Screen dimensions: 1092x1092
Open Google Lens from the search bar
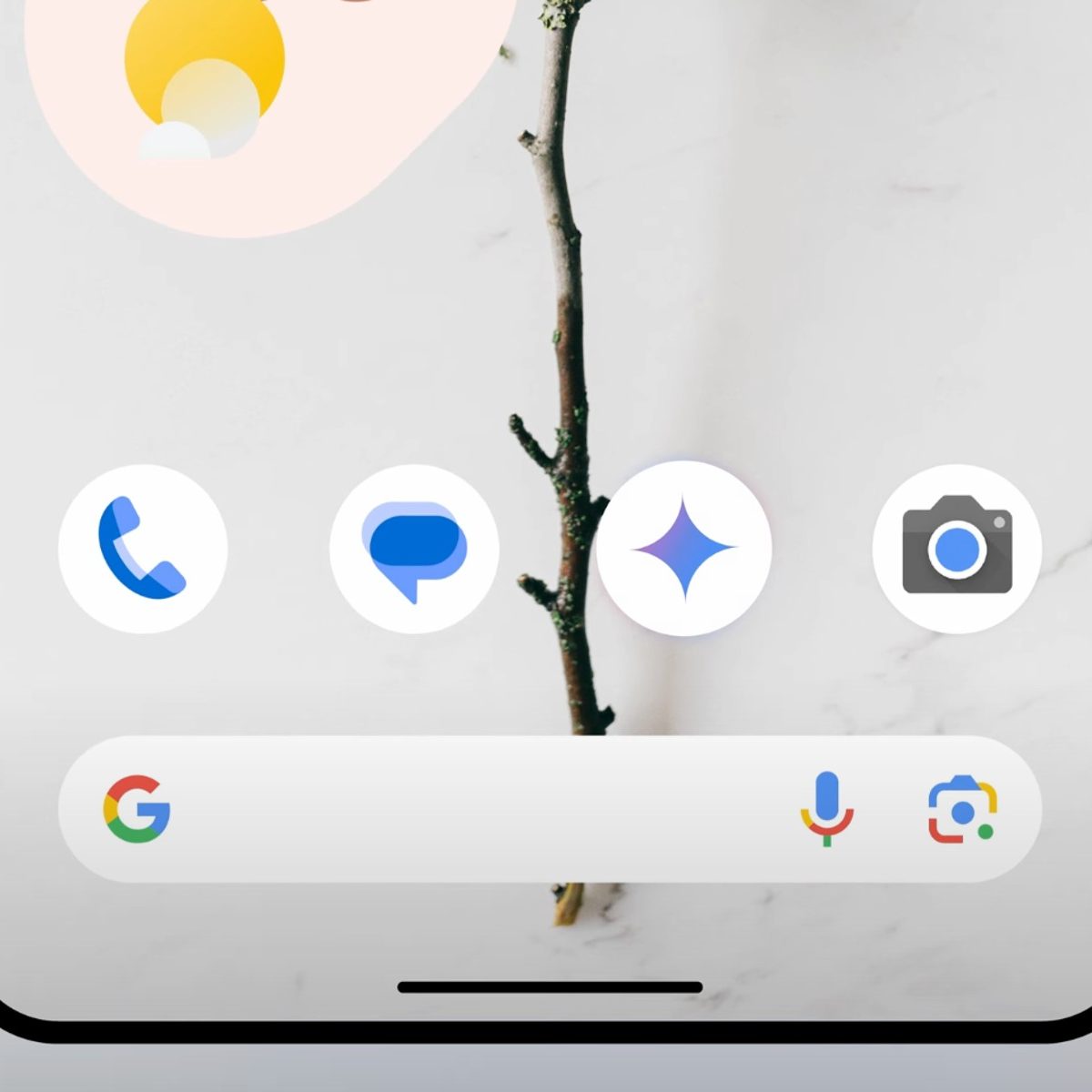tap(962, 809)
